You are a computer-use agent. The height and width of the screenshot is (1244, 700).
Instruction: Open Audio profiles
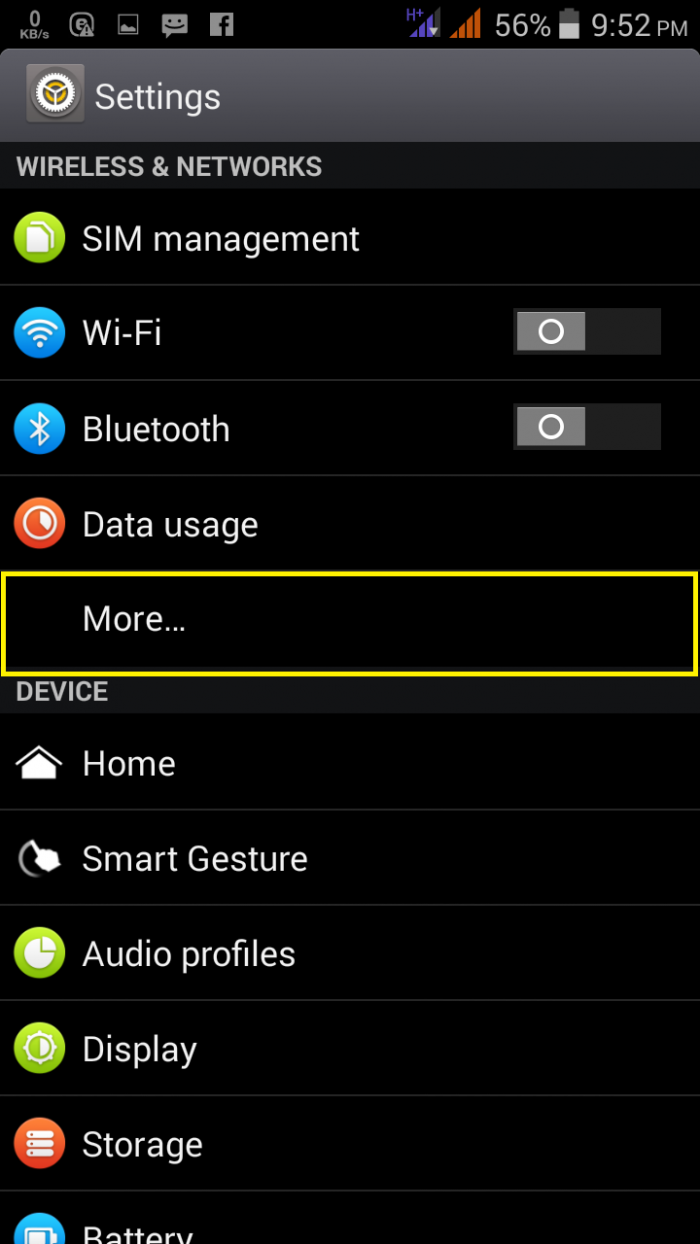(189, 954)
